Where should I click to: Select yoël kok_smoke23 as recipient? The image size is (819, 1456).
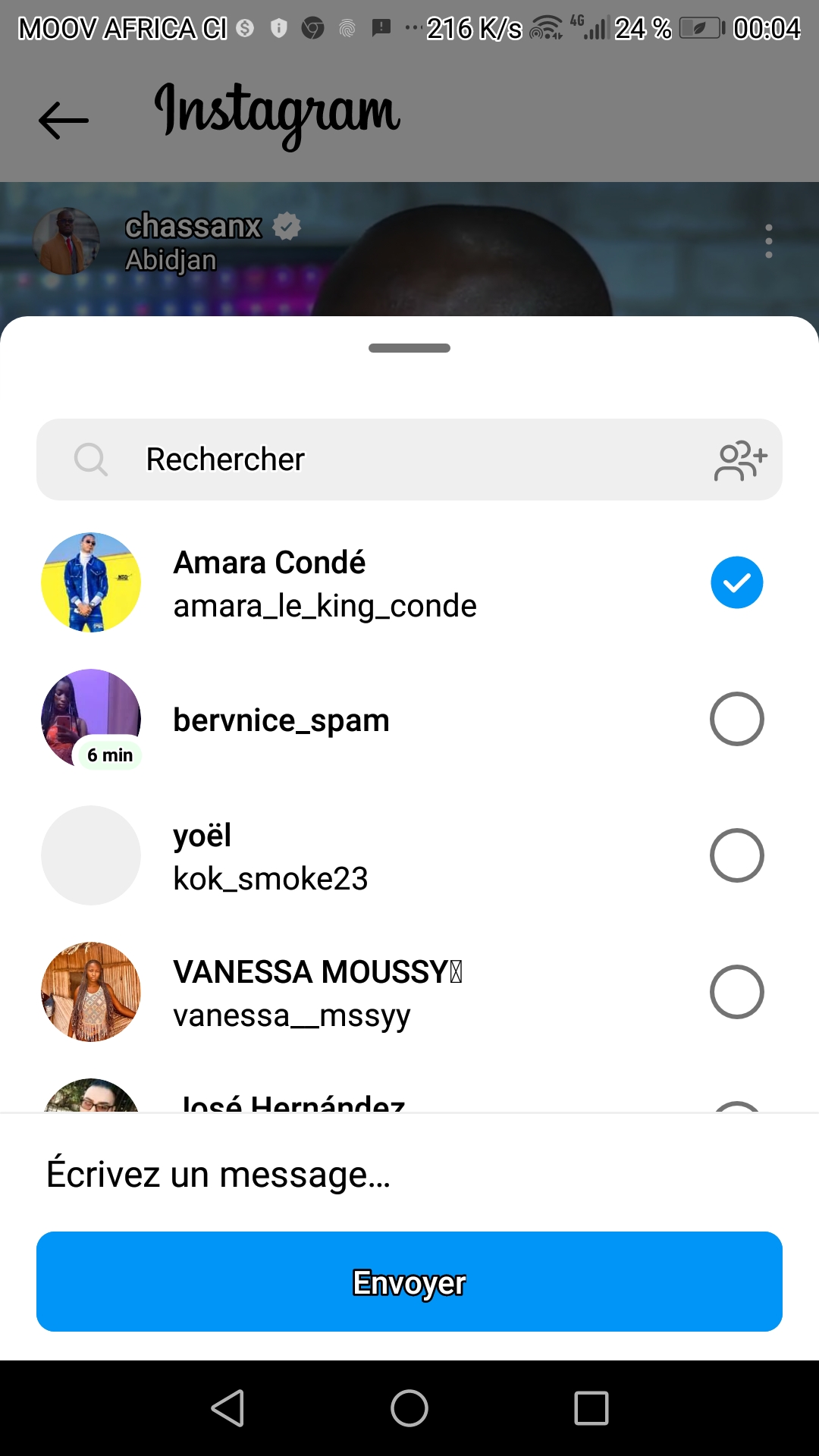pyautogui.click(x=736, y=855)
